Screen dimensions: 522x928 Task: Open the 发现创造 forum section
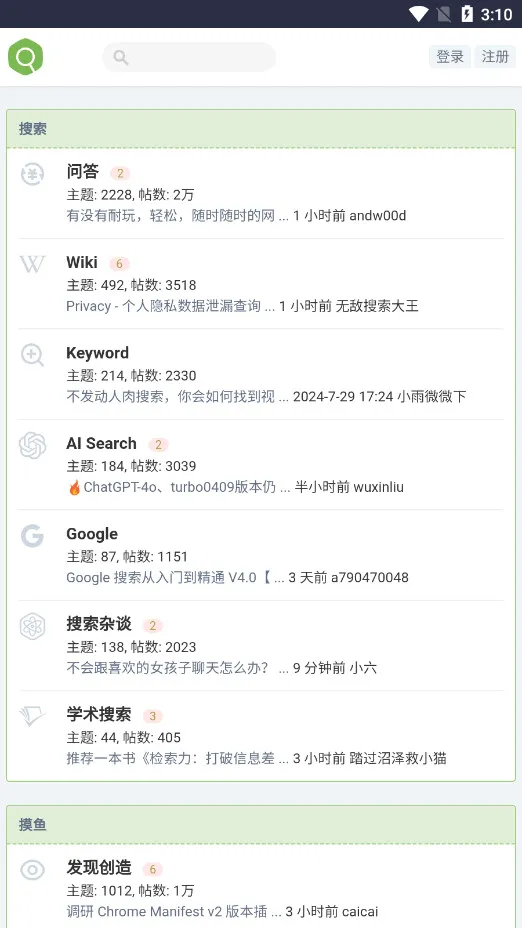coord(99,868)
